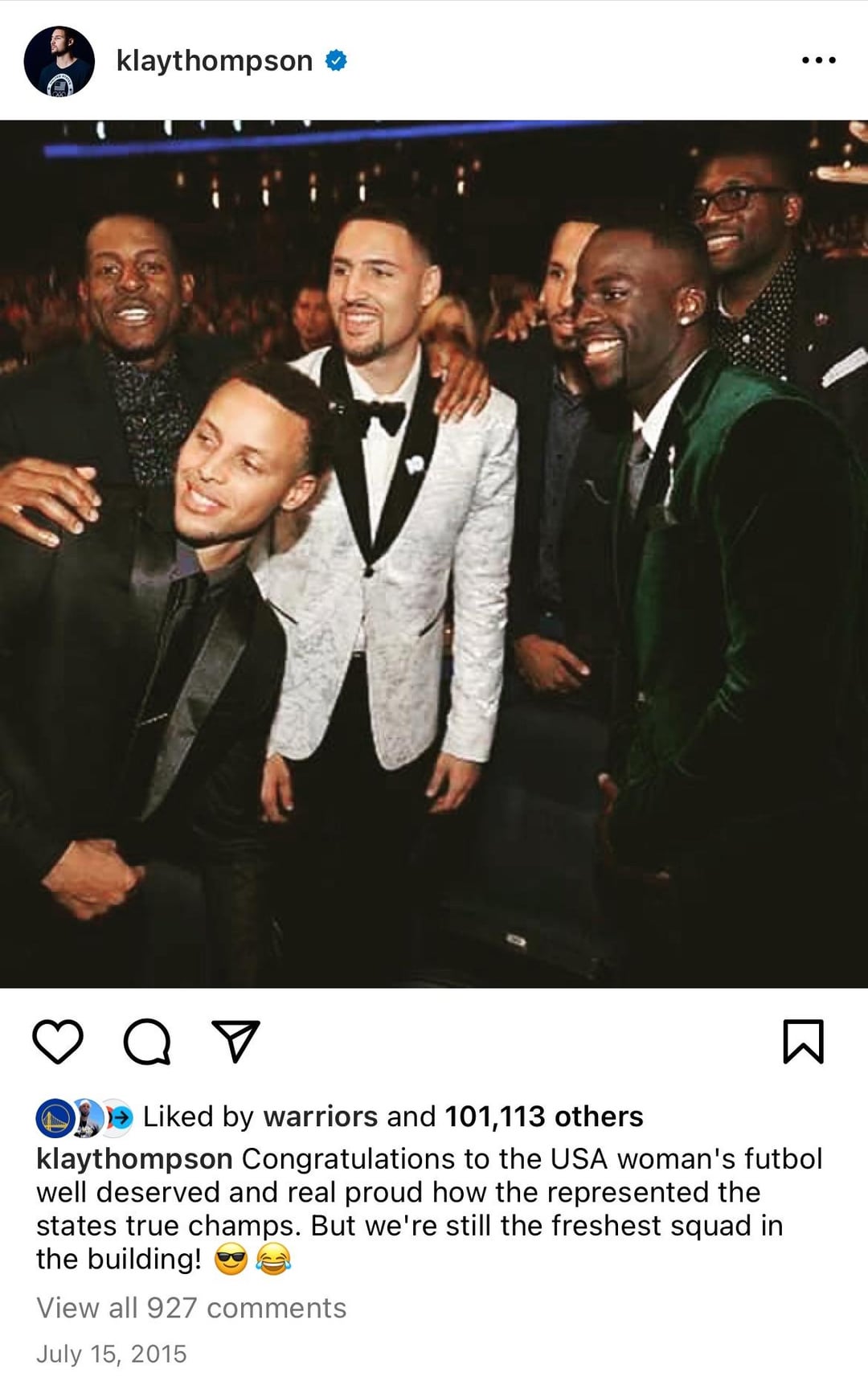The width and height of the screenshot is (868, 1389).
Task: Bookmark this post
Action: 803,1041
